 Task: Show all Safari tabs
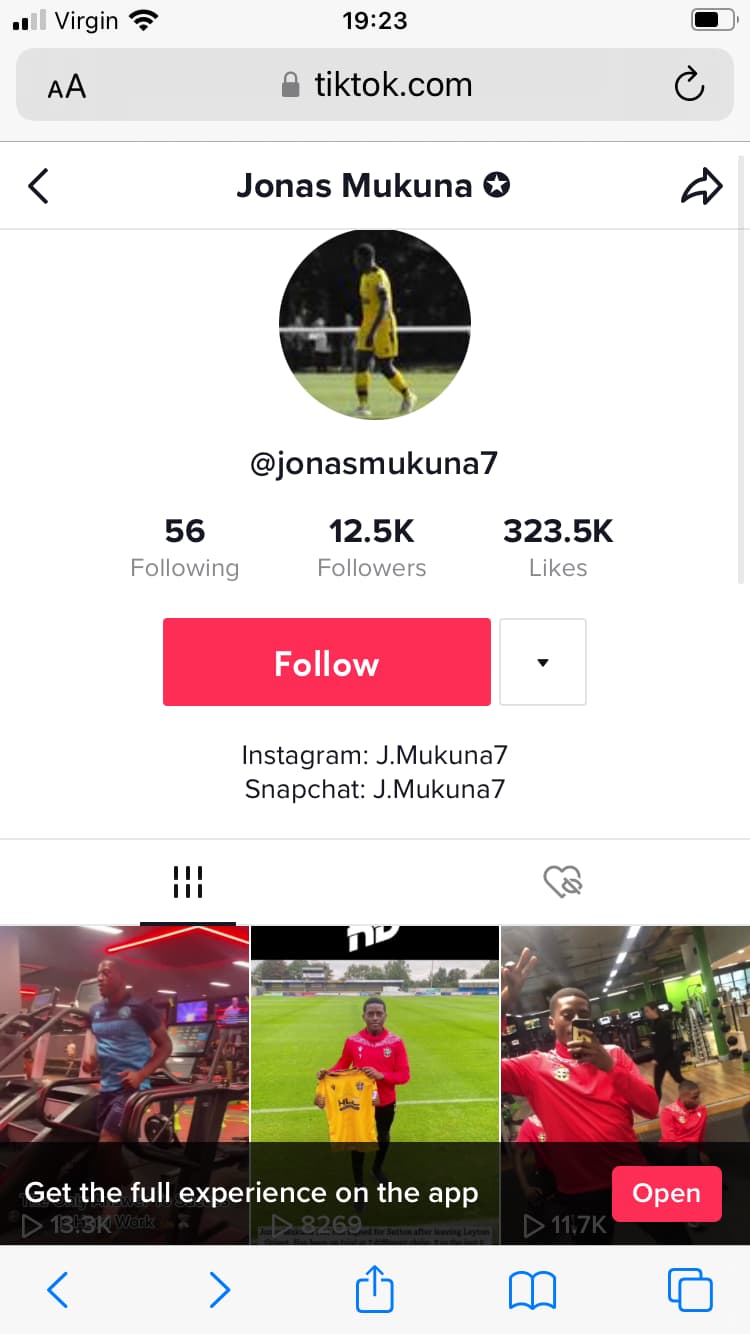point(690,1290)
